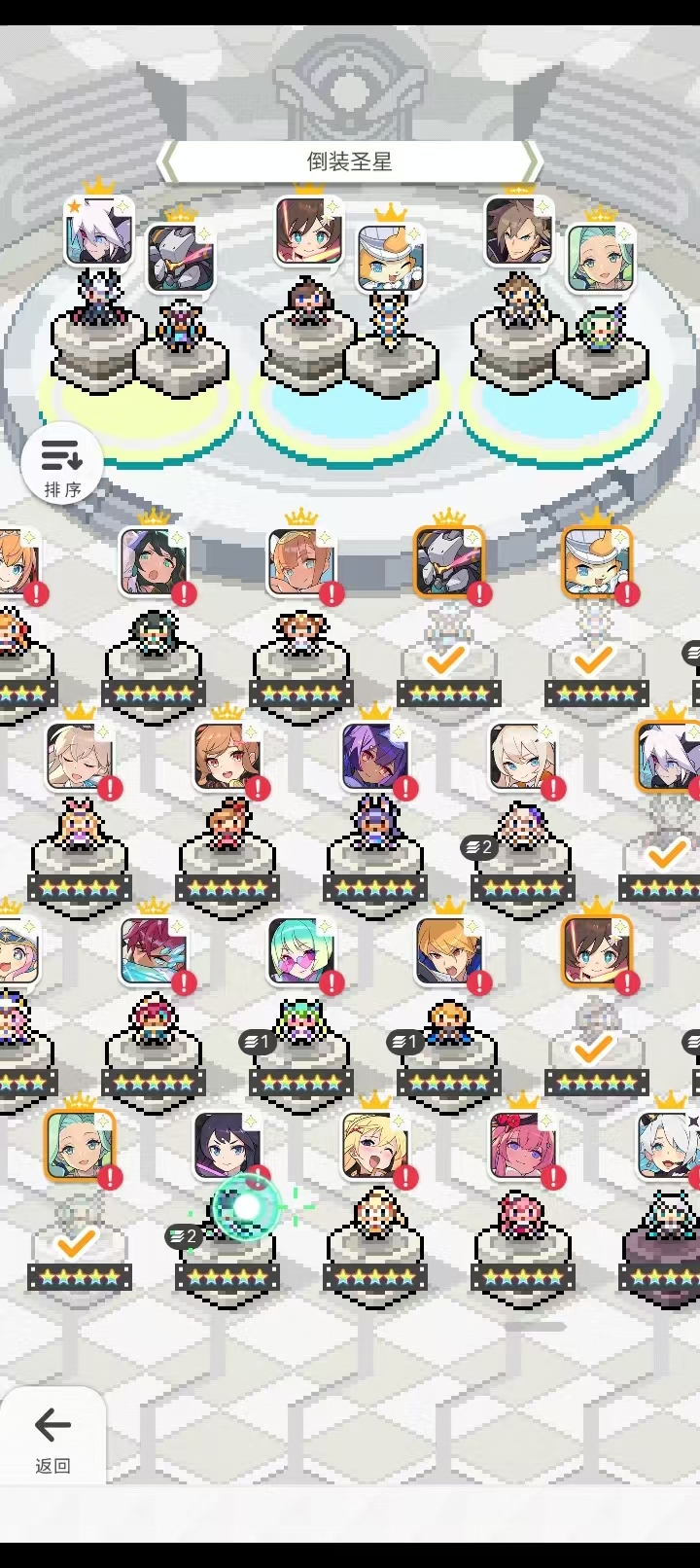Select the black-haired hero with purple eyes

(227, 1145)
